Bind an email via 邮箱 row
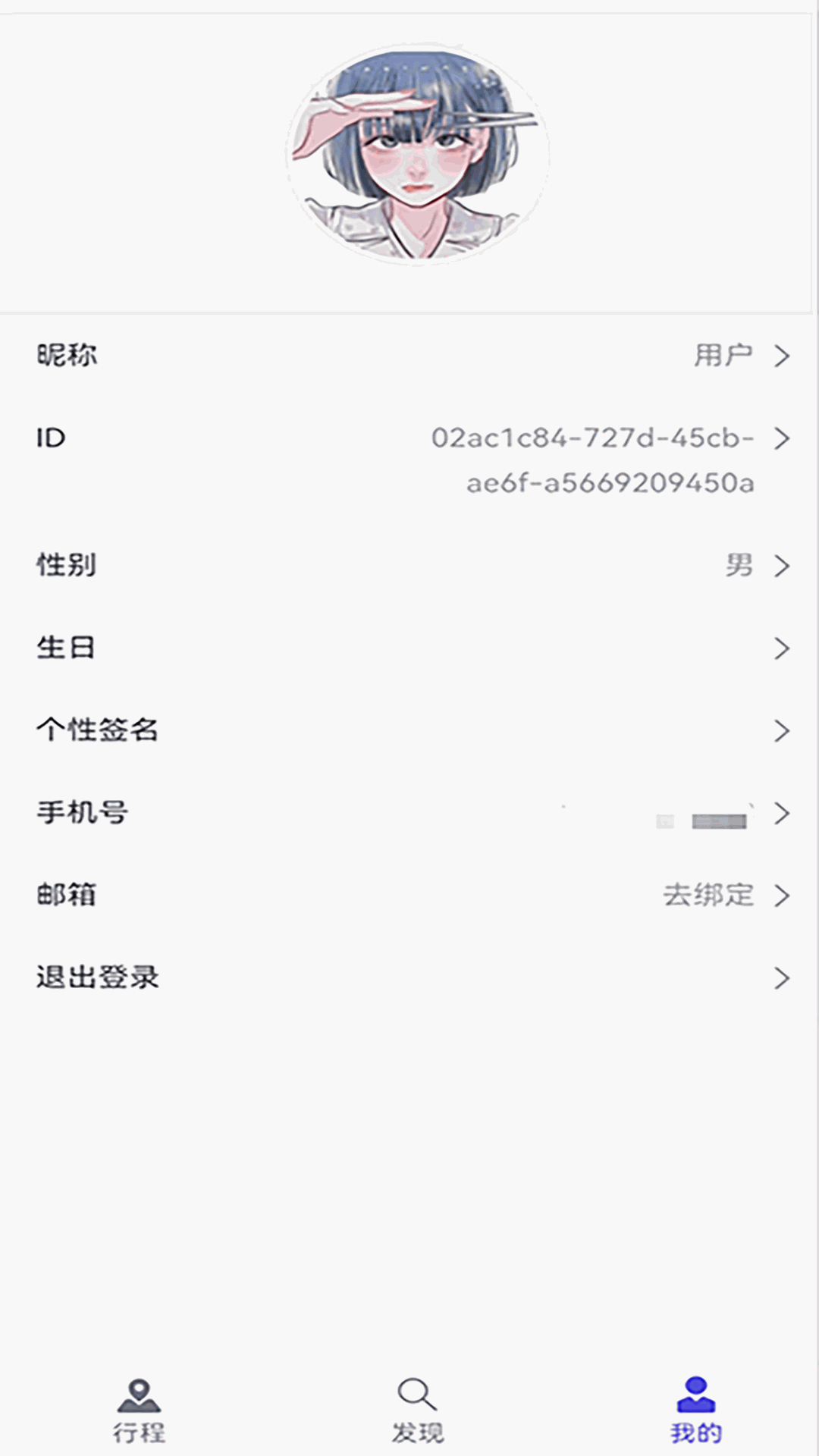 point(409,896)
